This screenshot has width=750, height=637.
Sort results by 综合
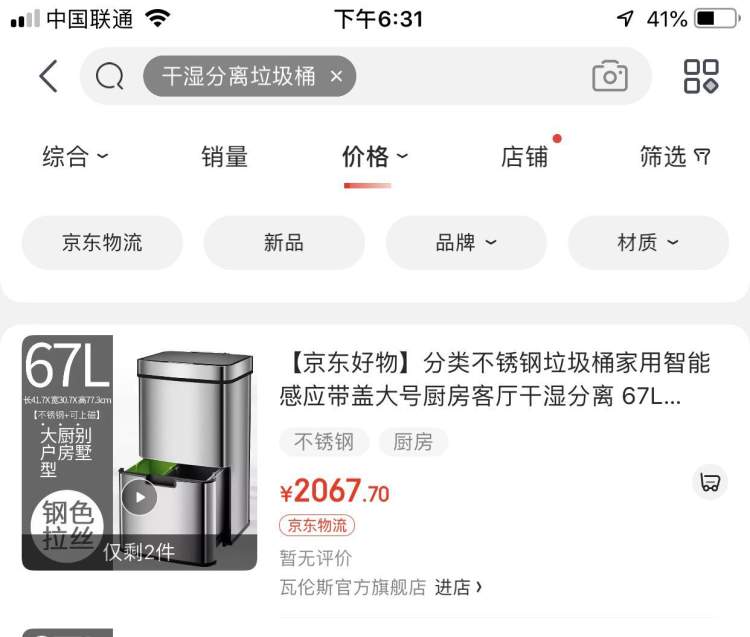tap(75, 157)
